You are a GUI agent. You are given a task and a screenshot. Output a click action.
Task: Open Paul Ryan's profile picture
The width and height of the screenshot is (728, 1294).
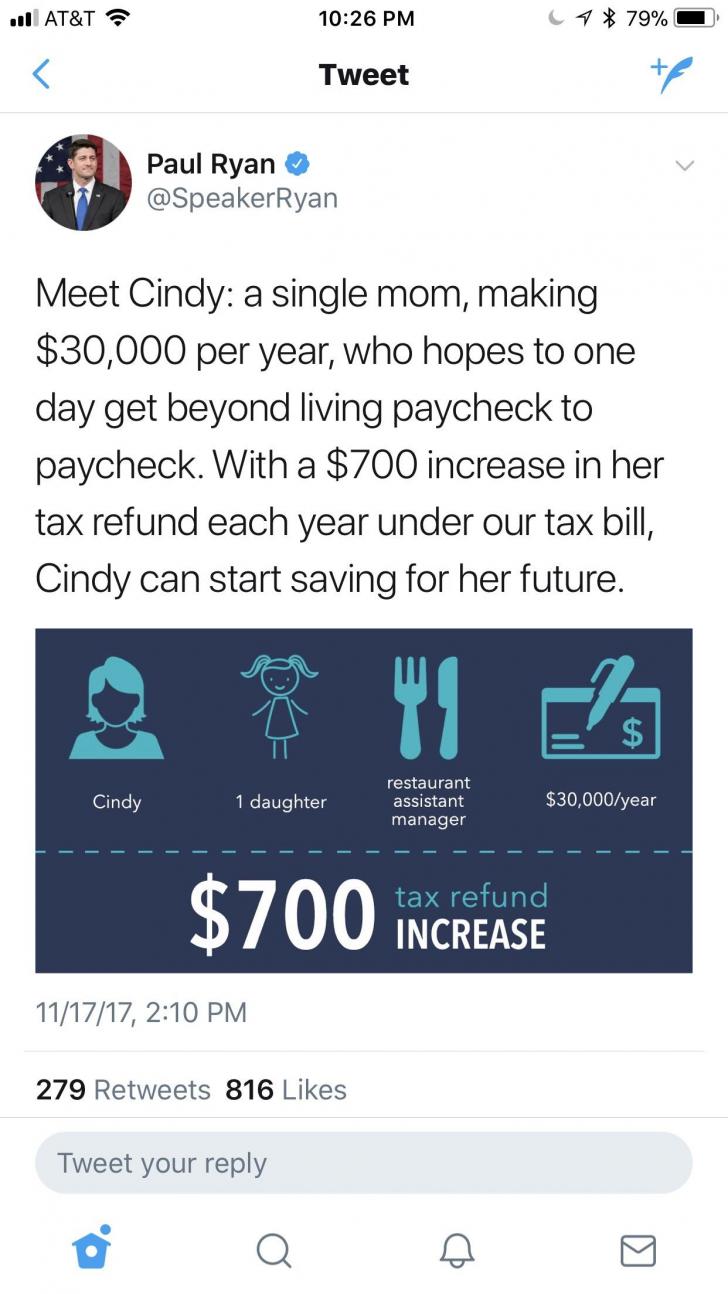85,182
